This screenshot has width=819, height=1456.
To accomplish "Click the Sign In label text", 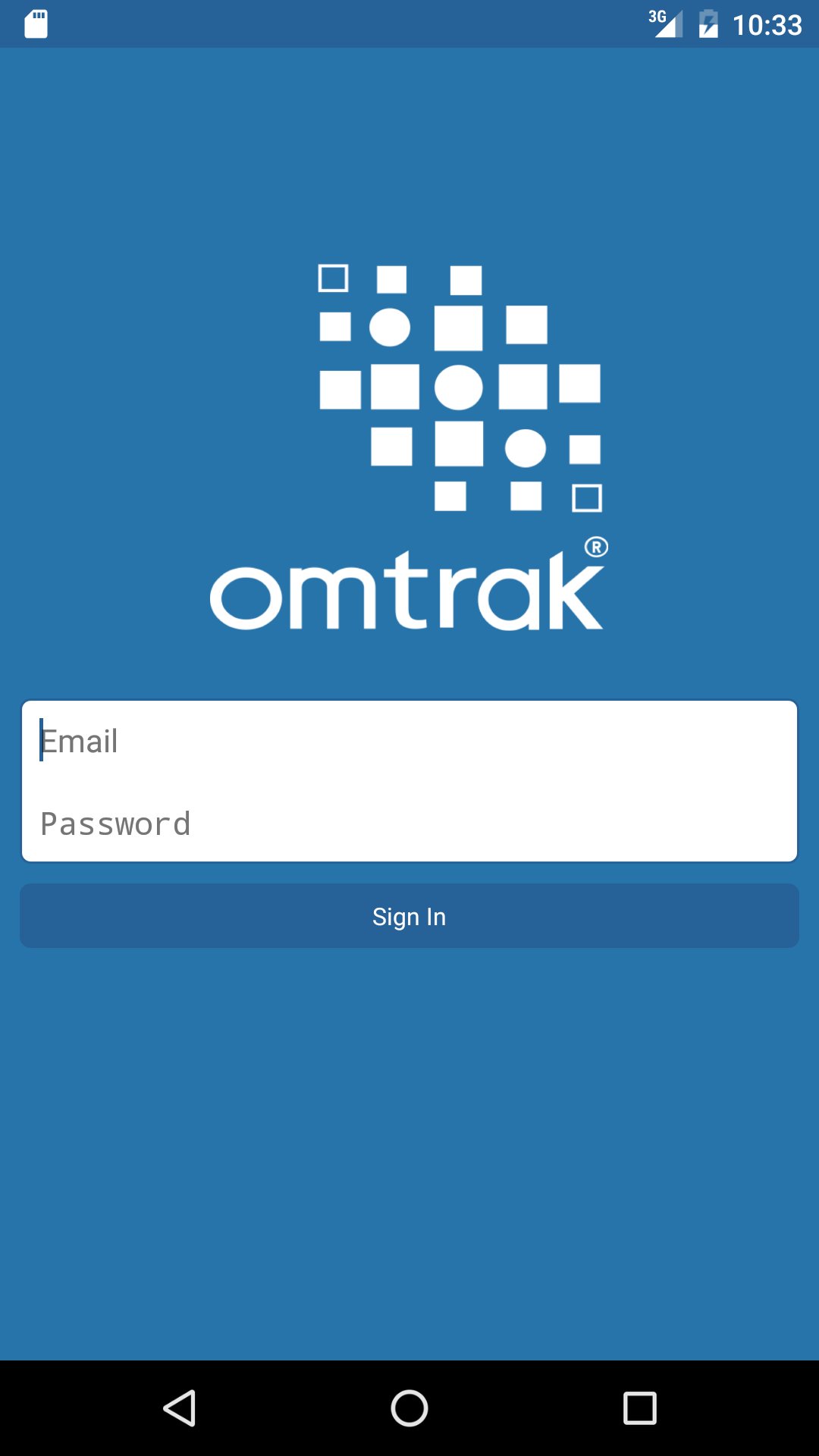I will tap(409, 916).
